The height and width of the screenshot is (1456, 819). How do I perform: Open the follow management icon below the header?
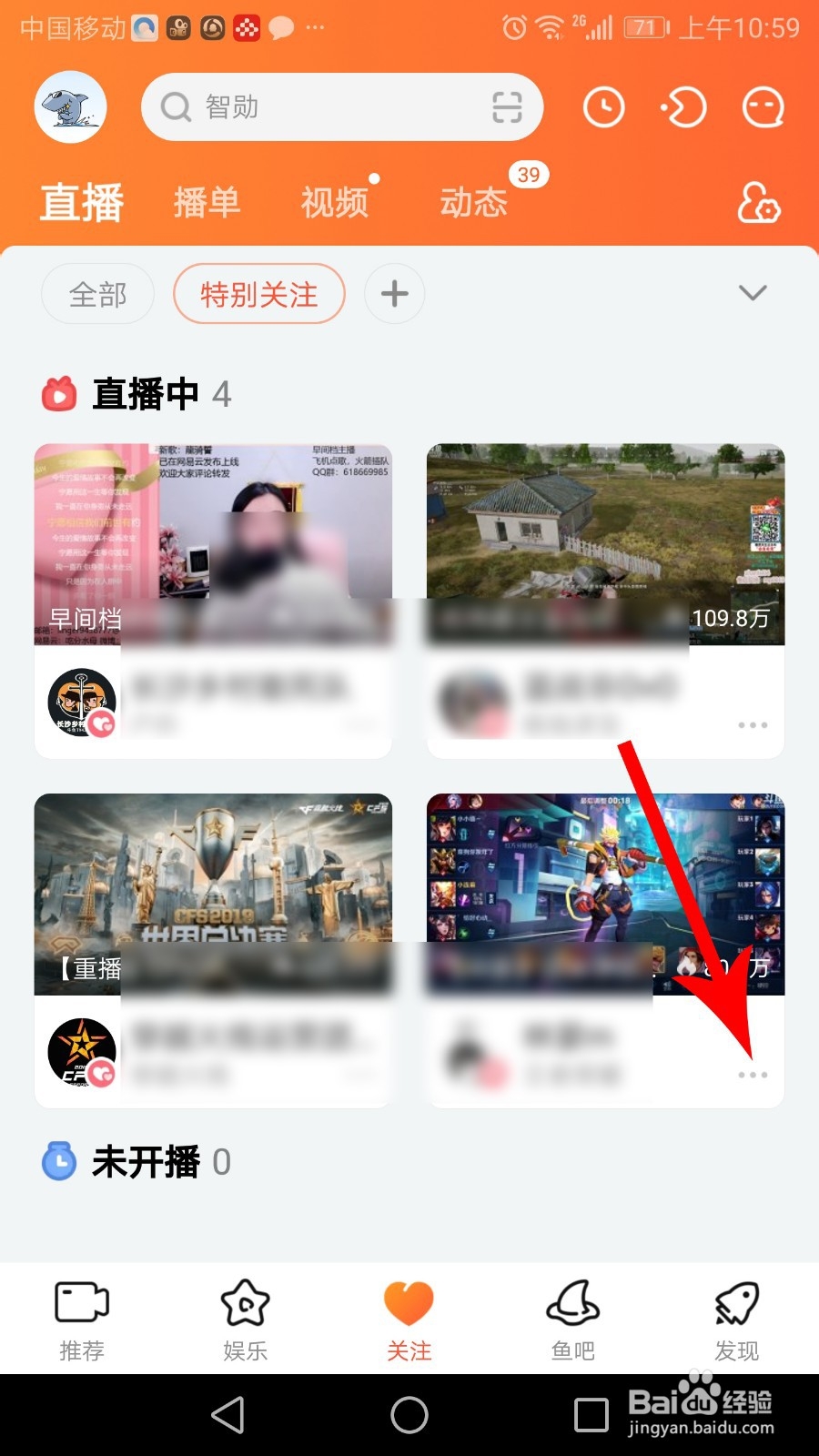pyautogui.click(x=760, y=202)
